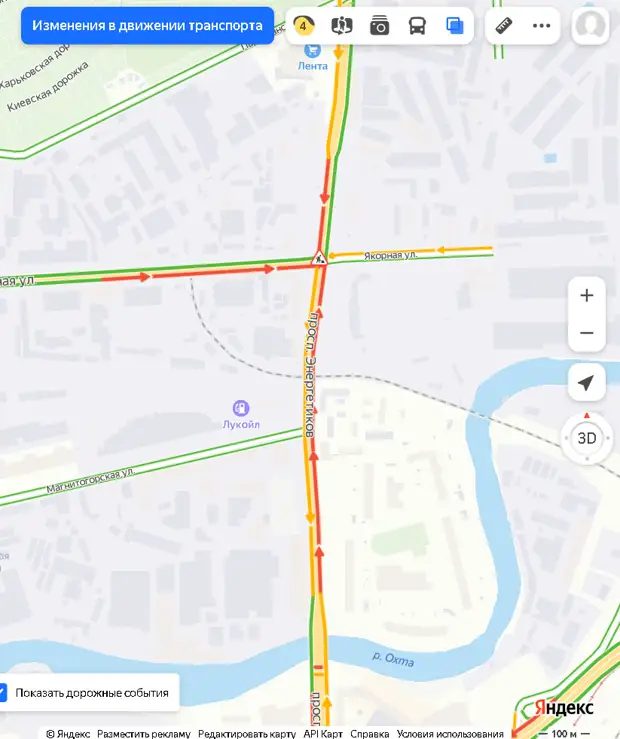Screen dimensions: 620x739
Task: Toggle the traffic level indicator
Action: 304,26
